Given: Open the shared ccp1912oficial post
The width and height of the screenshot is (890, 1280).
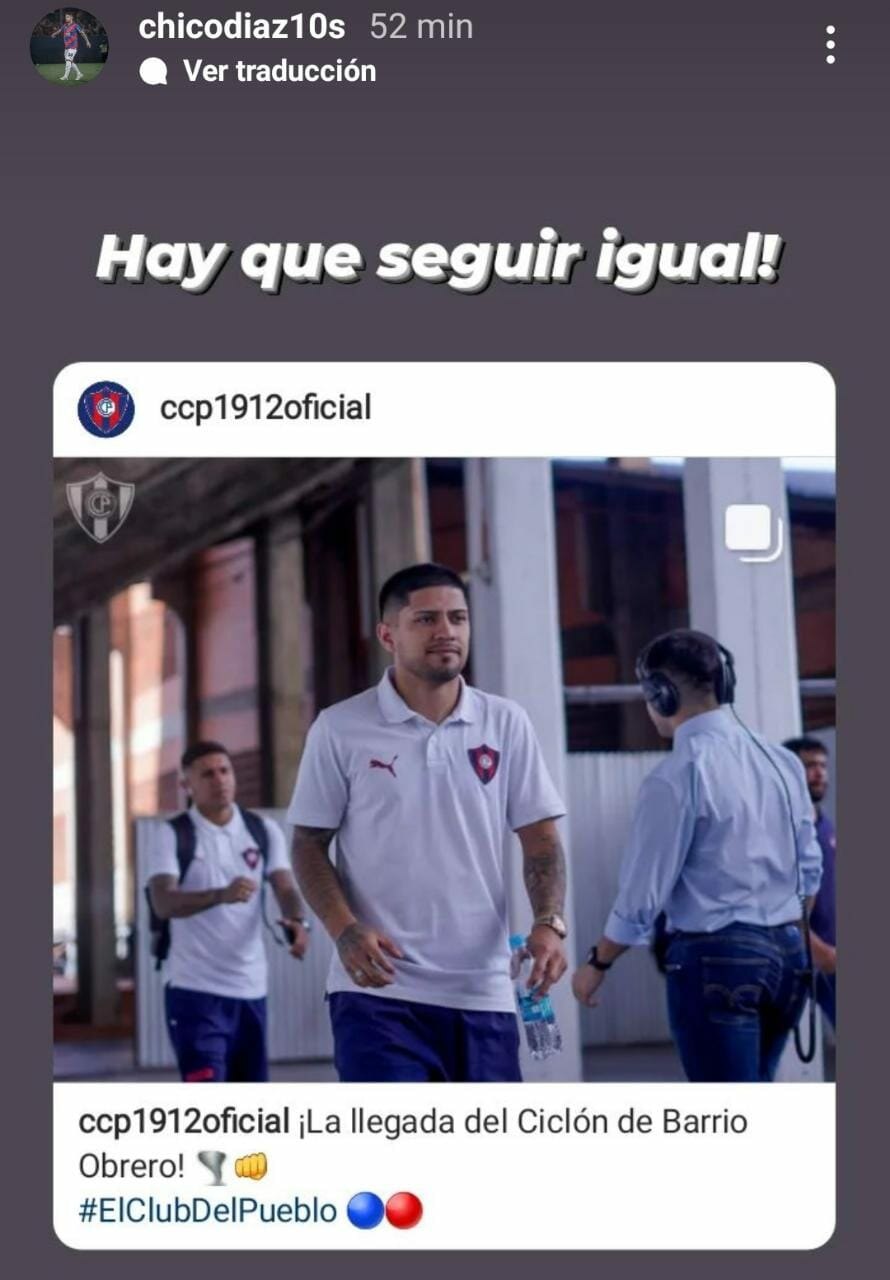Looking at the screenshot, I should click(x=444, y=770).
